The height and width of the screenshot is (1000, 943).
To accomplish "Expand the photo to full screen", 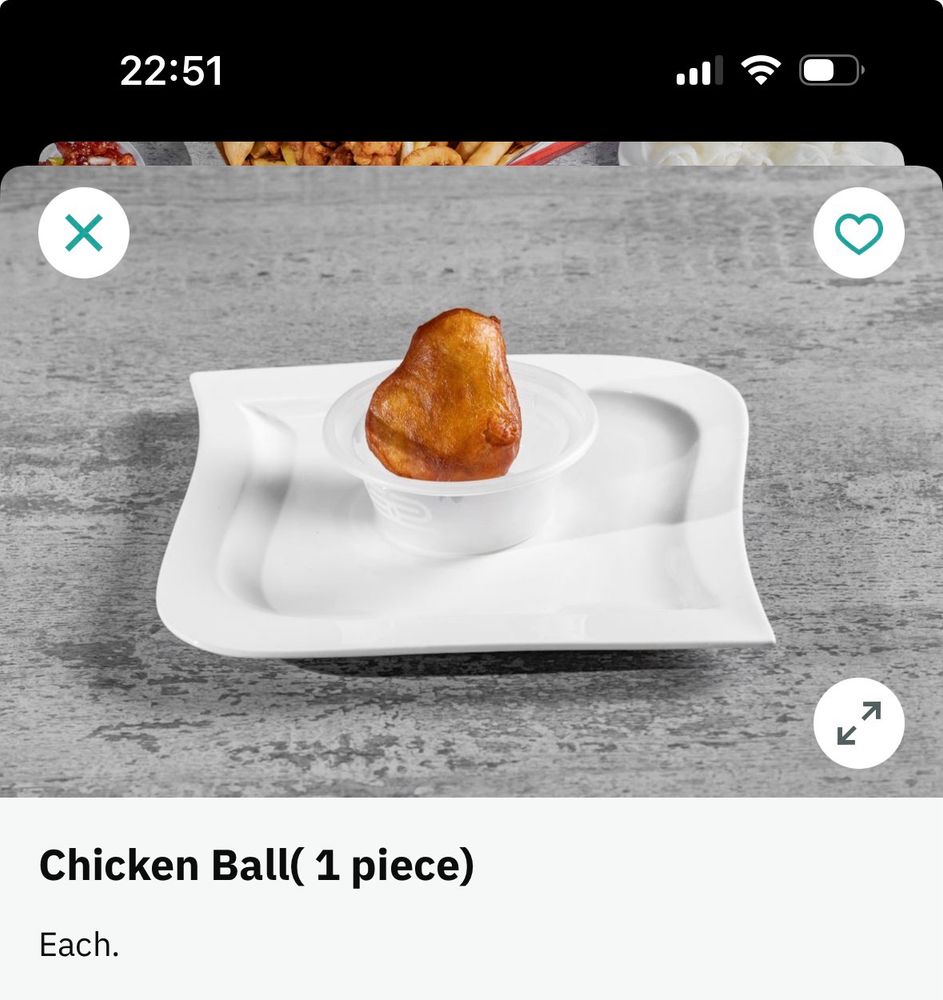I will (x=858, y=723).
